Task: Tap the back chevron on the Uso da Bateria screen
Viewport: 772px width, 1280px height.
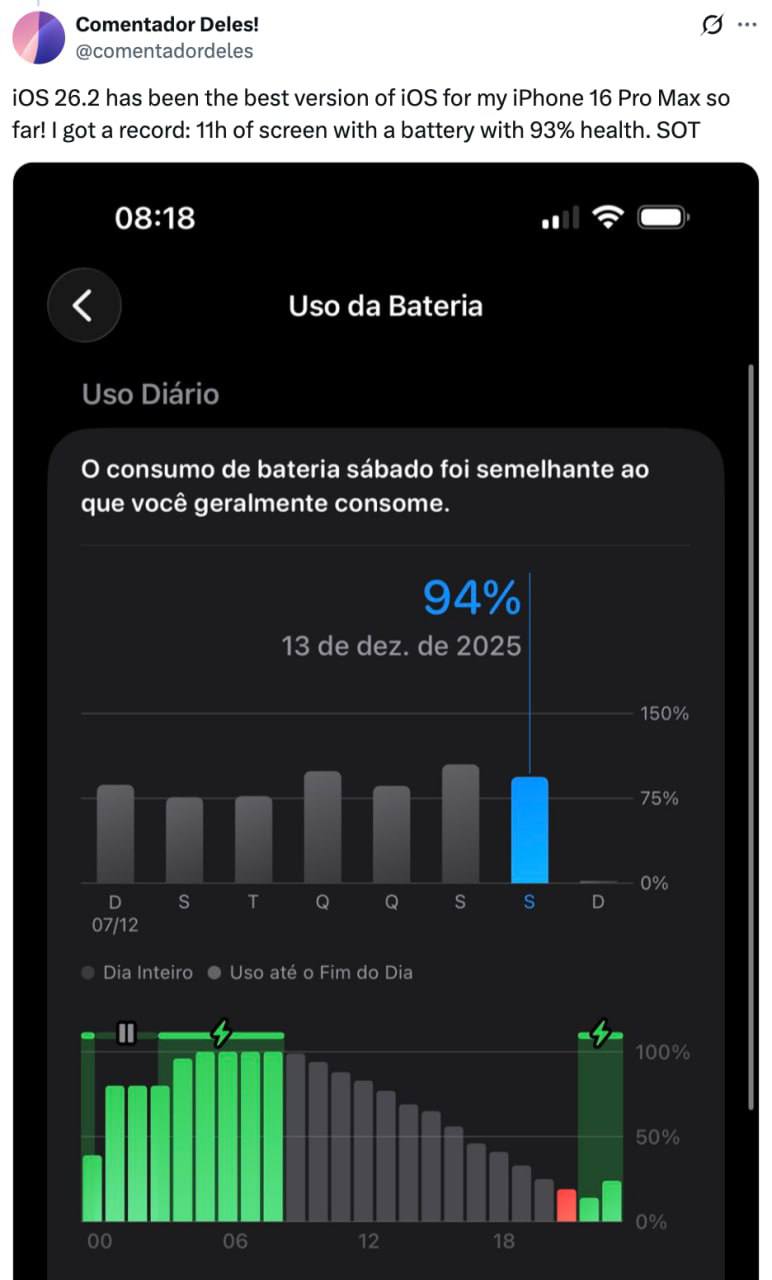Action: click(x=84, y=306)
